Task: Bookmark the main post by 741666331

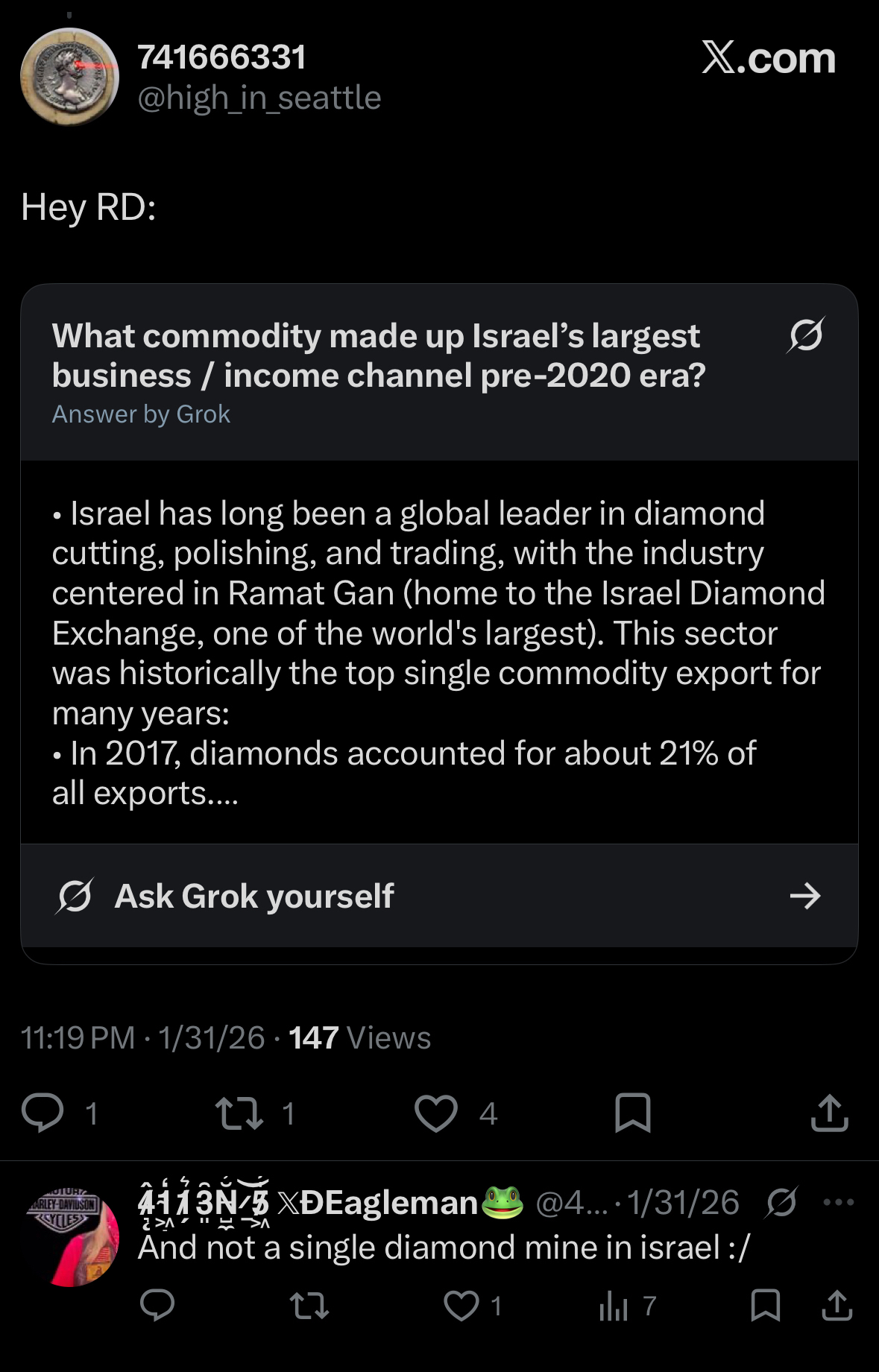Action: 632,1113
